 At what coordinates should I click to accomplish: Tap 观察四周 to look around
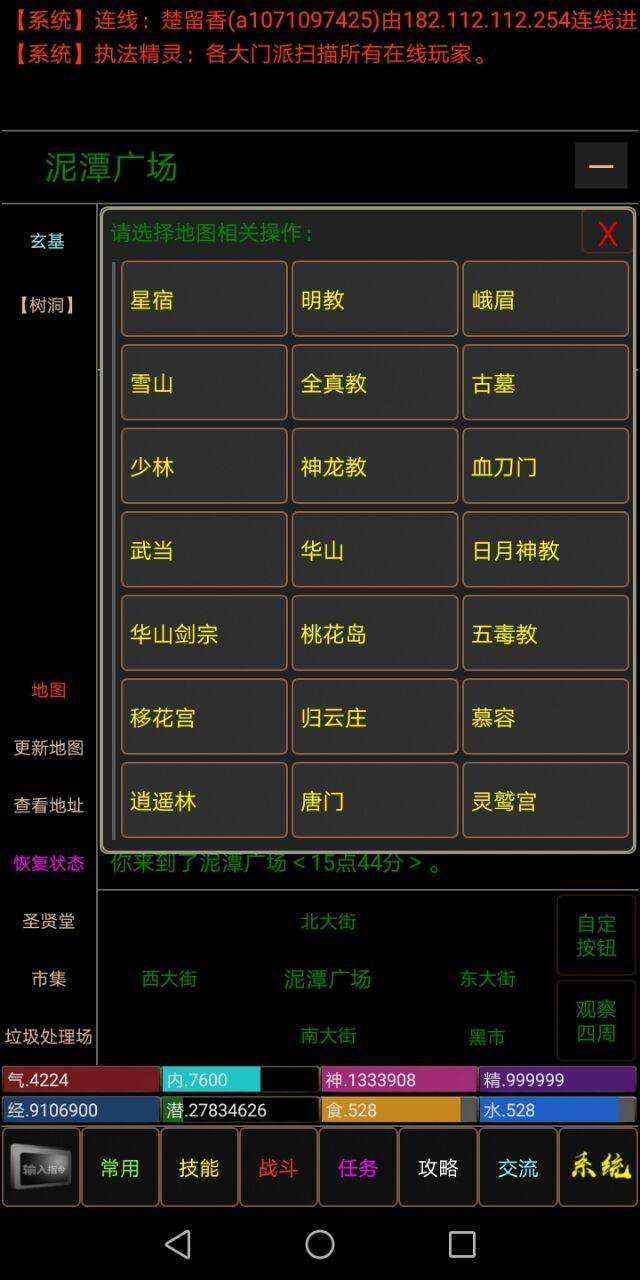(x=596, y=1020)
